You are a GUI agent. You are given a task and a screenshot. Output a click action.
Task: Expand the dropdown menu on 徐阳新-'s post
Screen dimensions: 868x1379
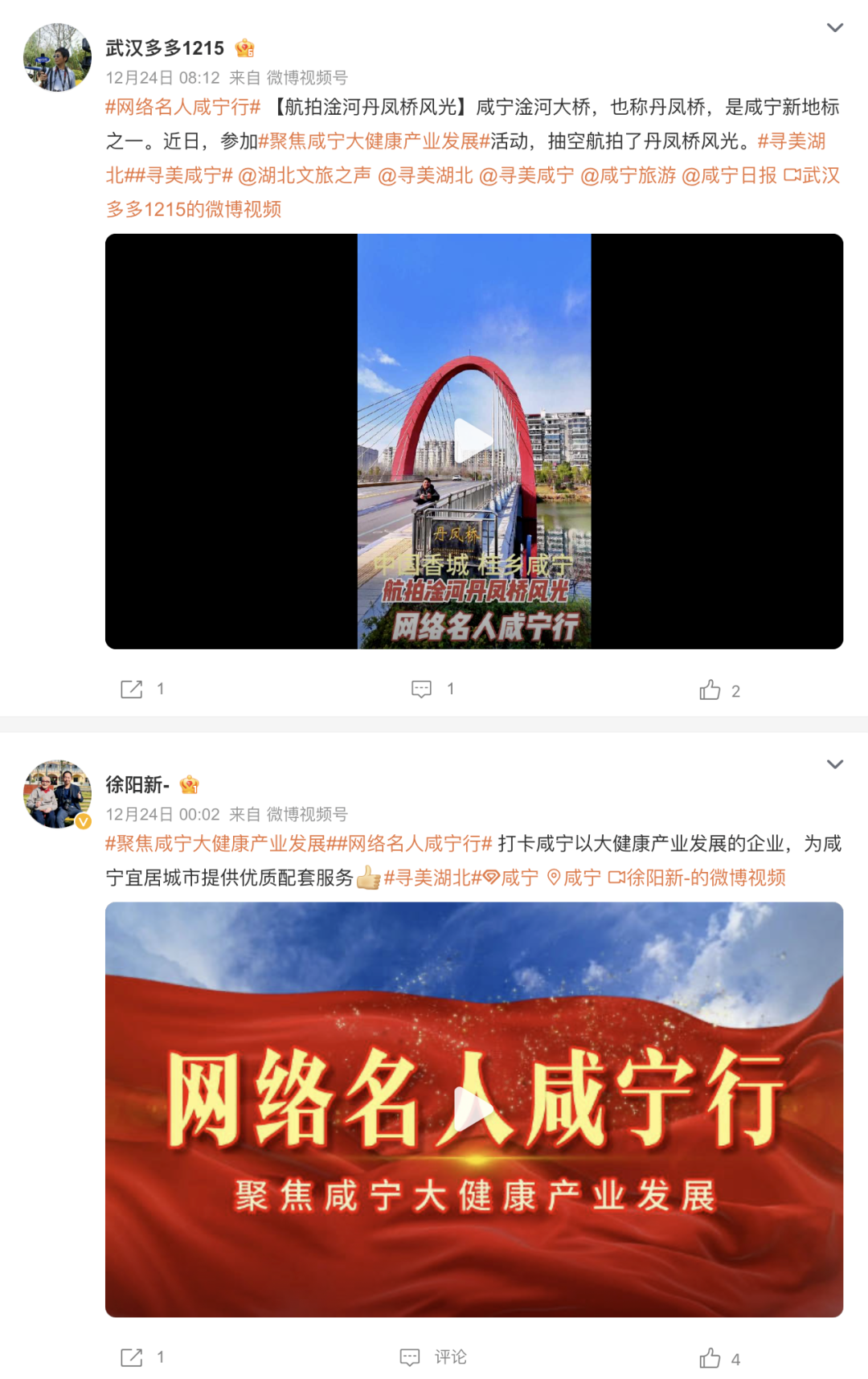tap(835, 764)
